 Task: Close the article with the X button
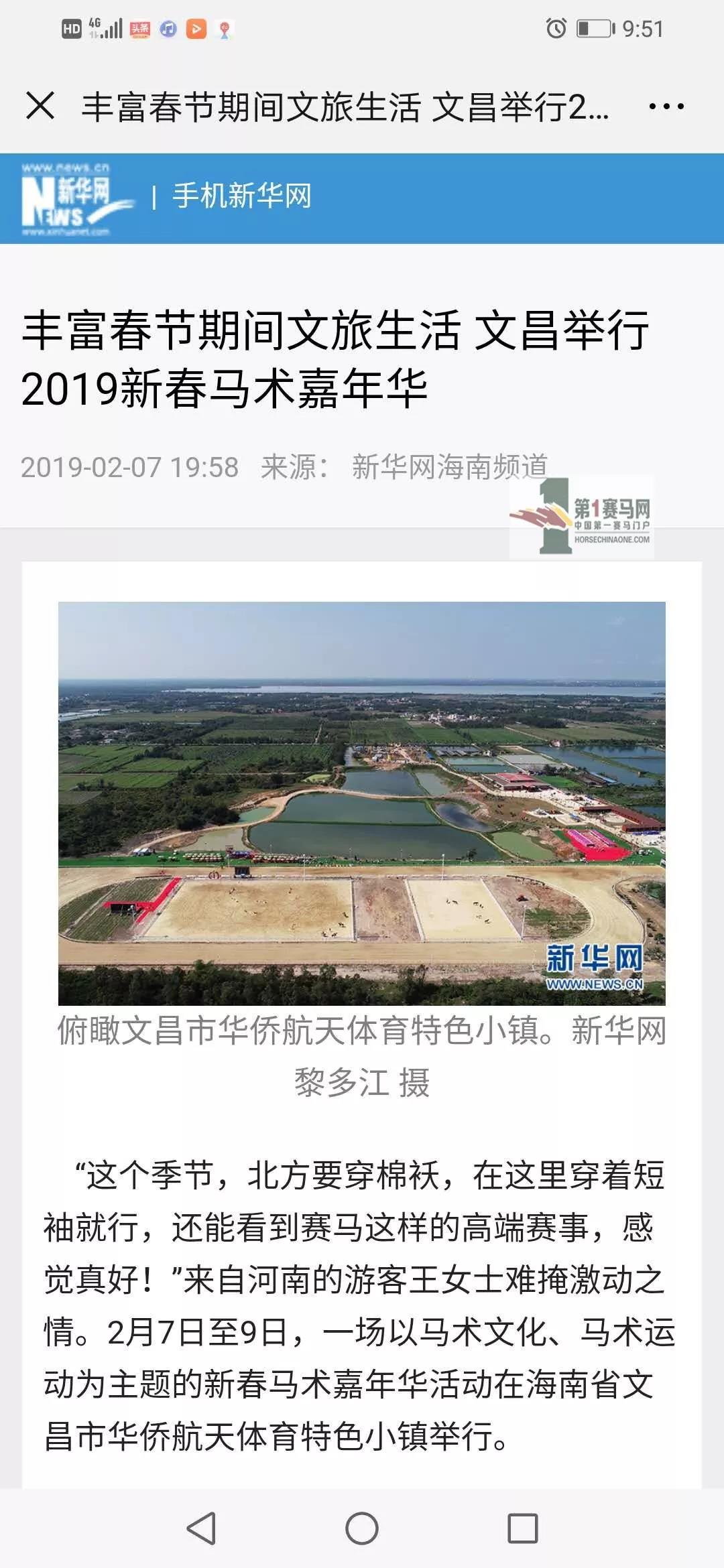[x=42, y=105]
